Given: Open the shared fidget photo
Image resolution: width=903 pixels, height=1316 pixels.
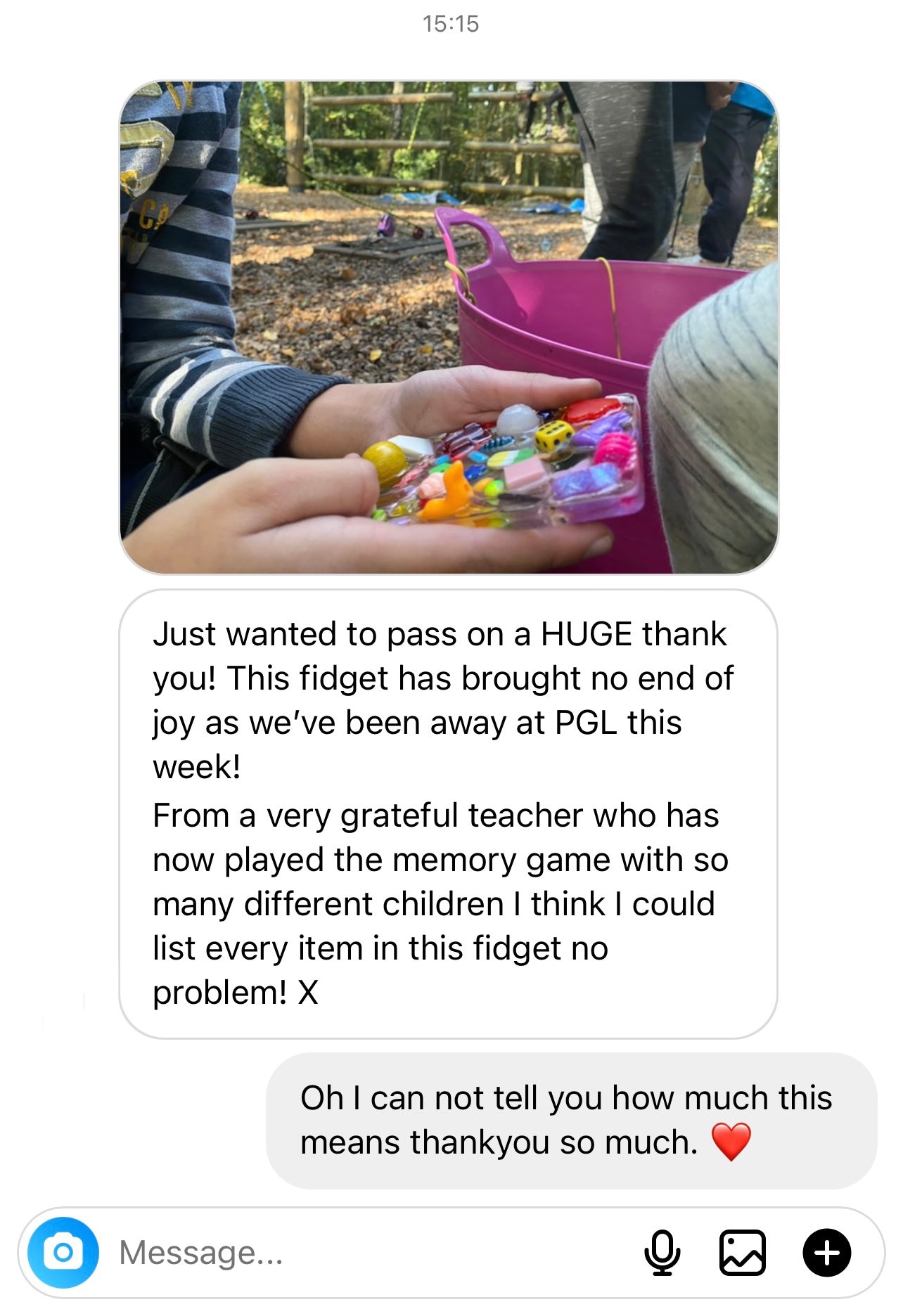Looking at the screenshot, I should coord(449,327).
